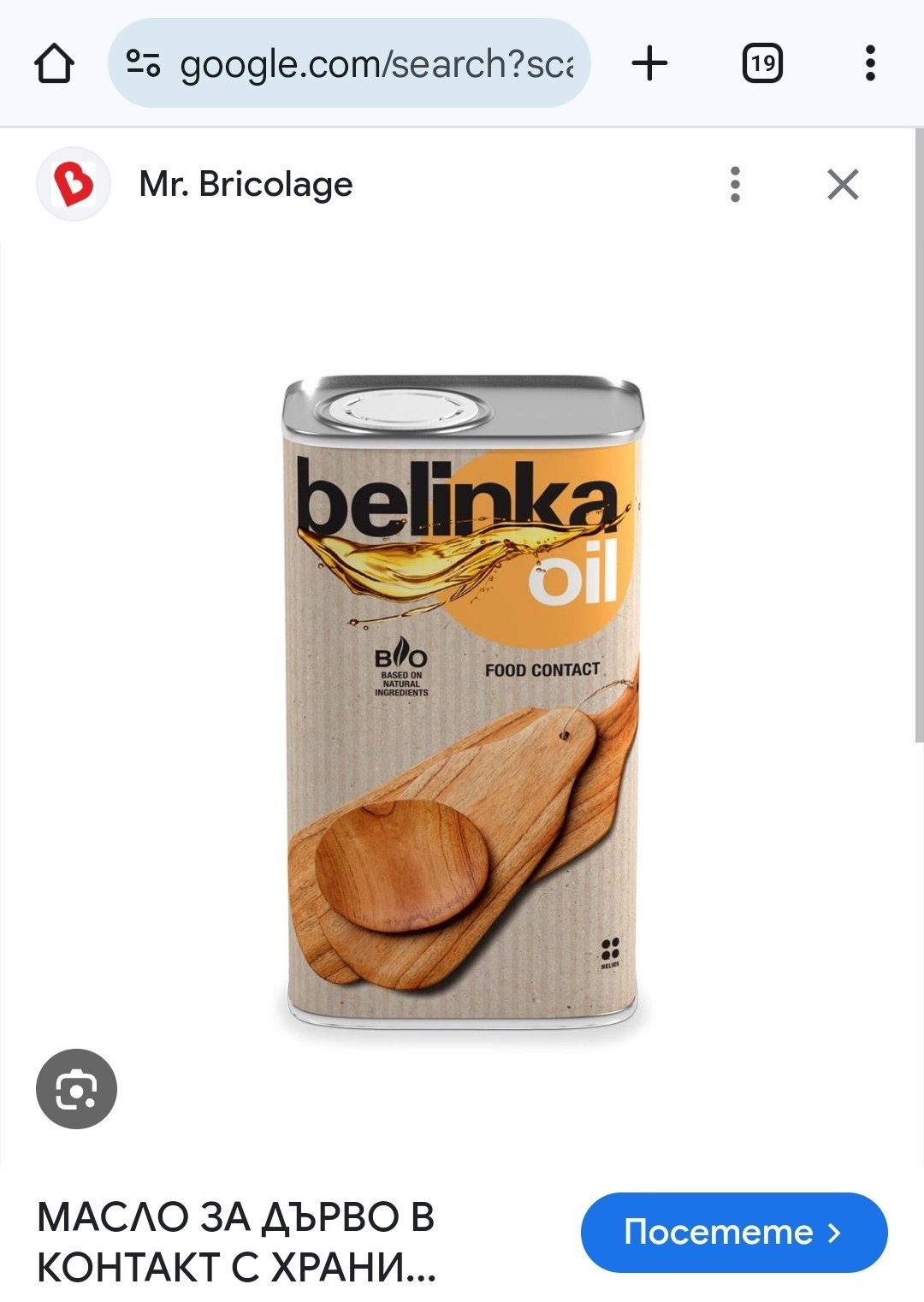Image resolution: width=924 pixels, height=1302 pixels.
Task: Close the image preview panel
Action: point(843,184)
